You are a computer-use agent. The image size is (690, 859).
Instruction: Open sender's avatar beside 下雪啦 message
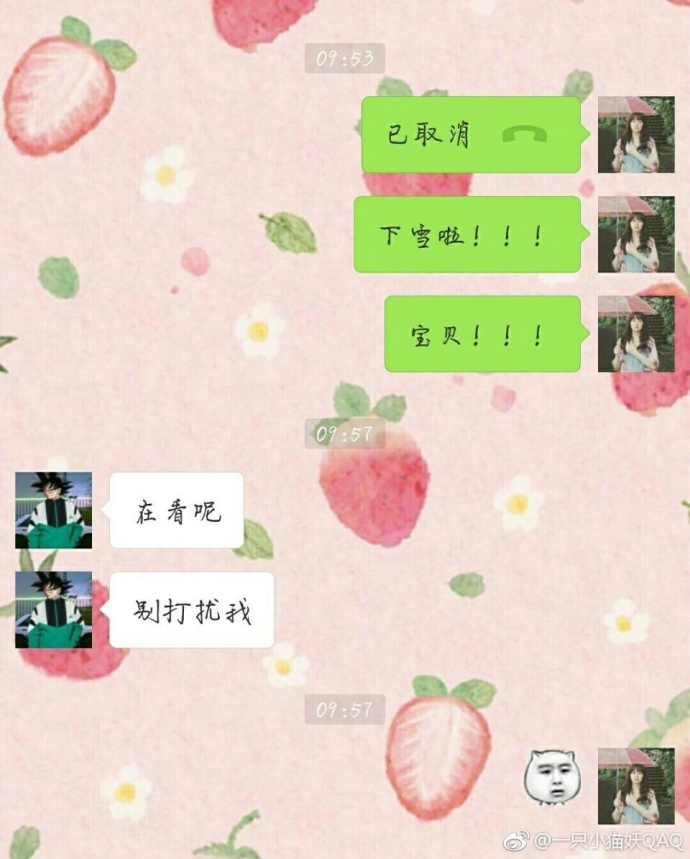click(x=636, y=235)
